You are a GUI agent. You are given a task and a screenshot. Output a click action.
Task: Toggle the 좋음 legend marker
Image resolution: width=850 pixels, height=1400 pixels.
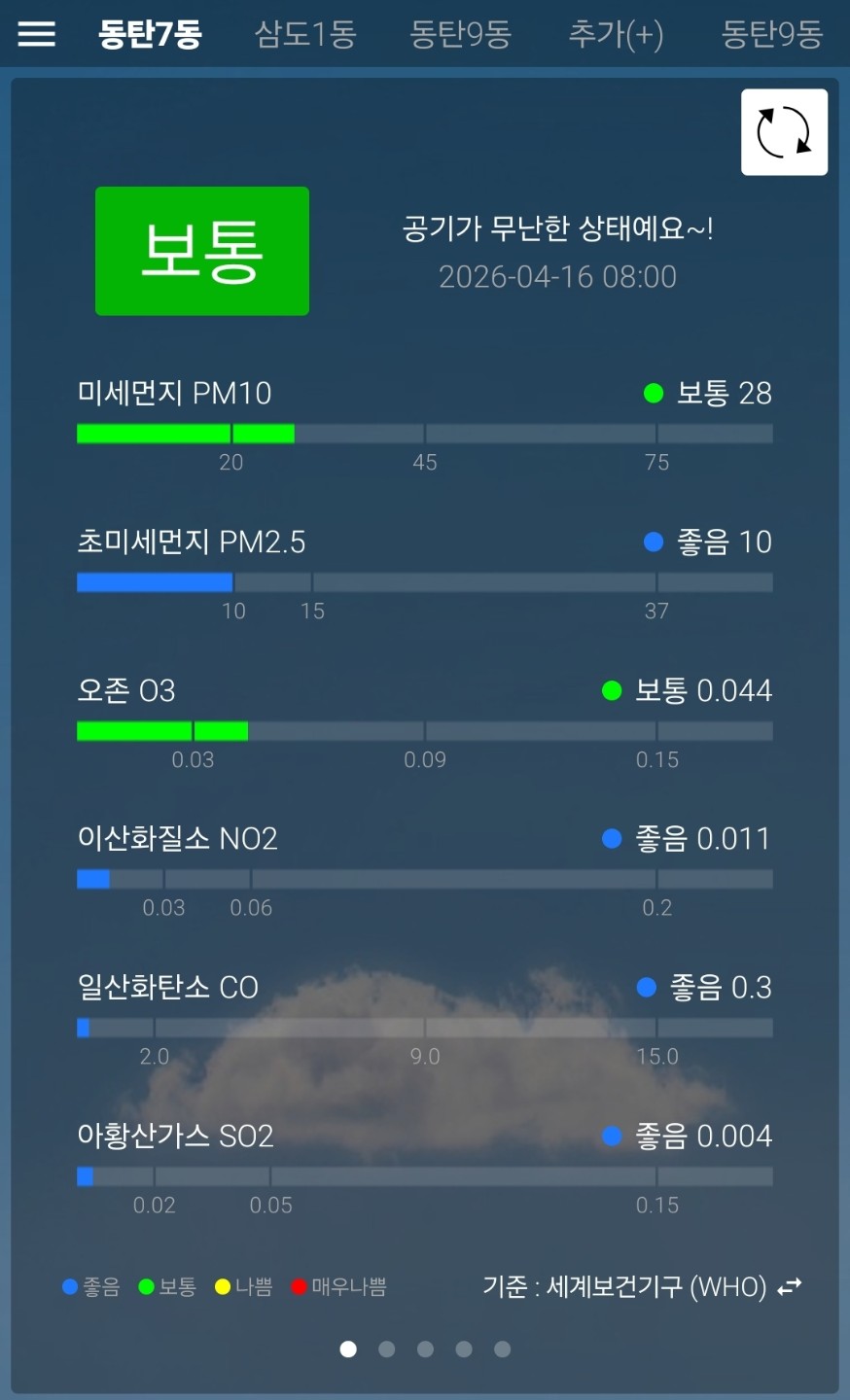point(69,1285)
